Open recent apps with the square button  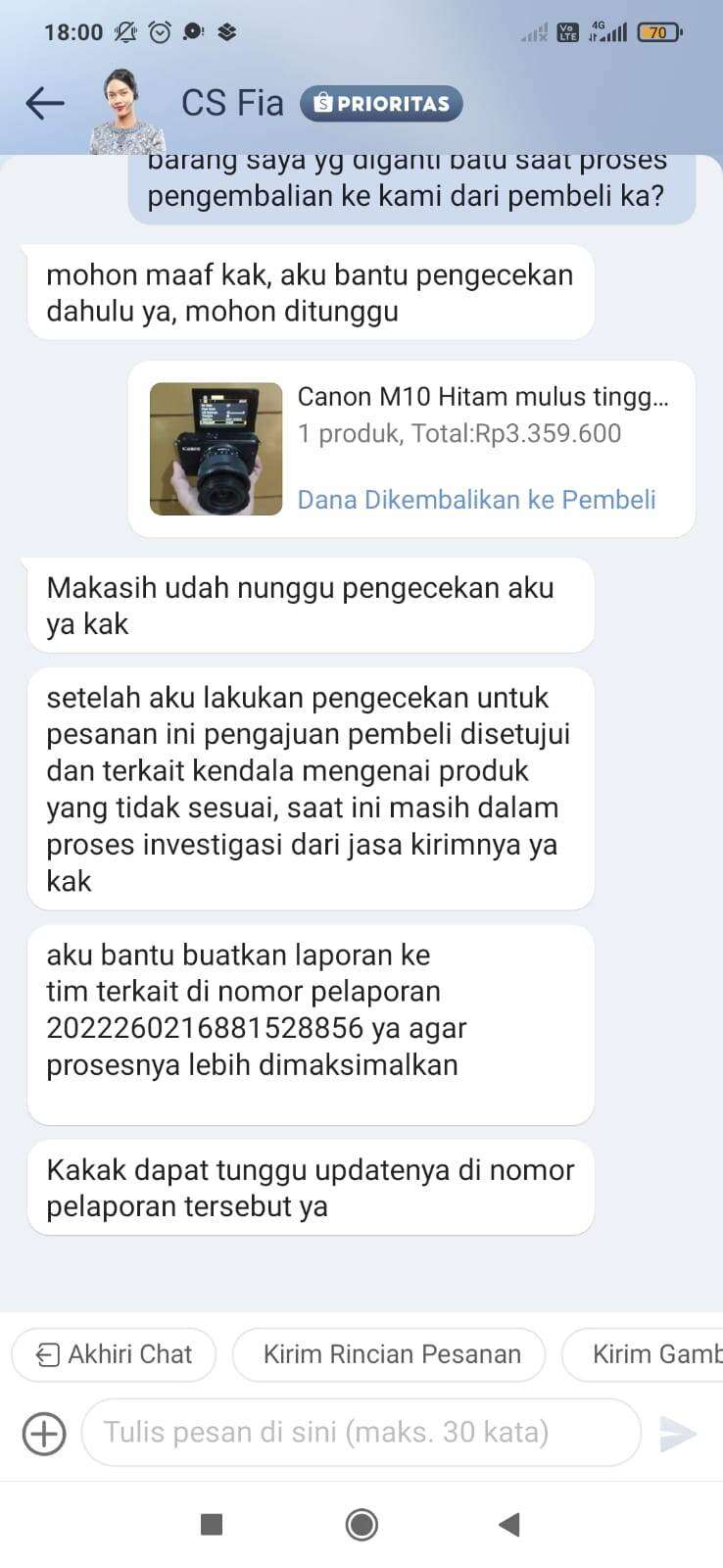211,1524
